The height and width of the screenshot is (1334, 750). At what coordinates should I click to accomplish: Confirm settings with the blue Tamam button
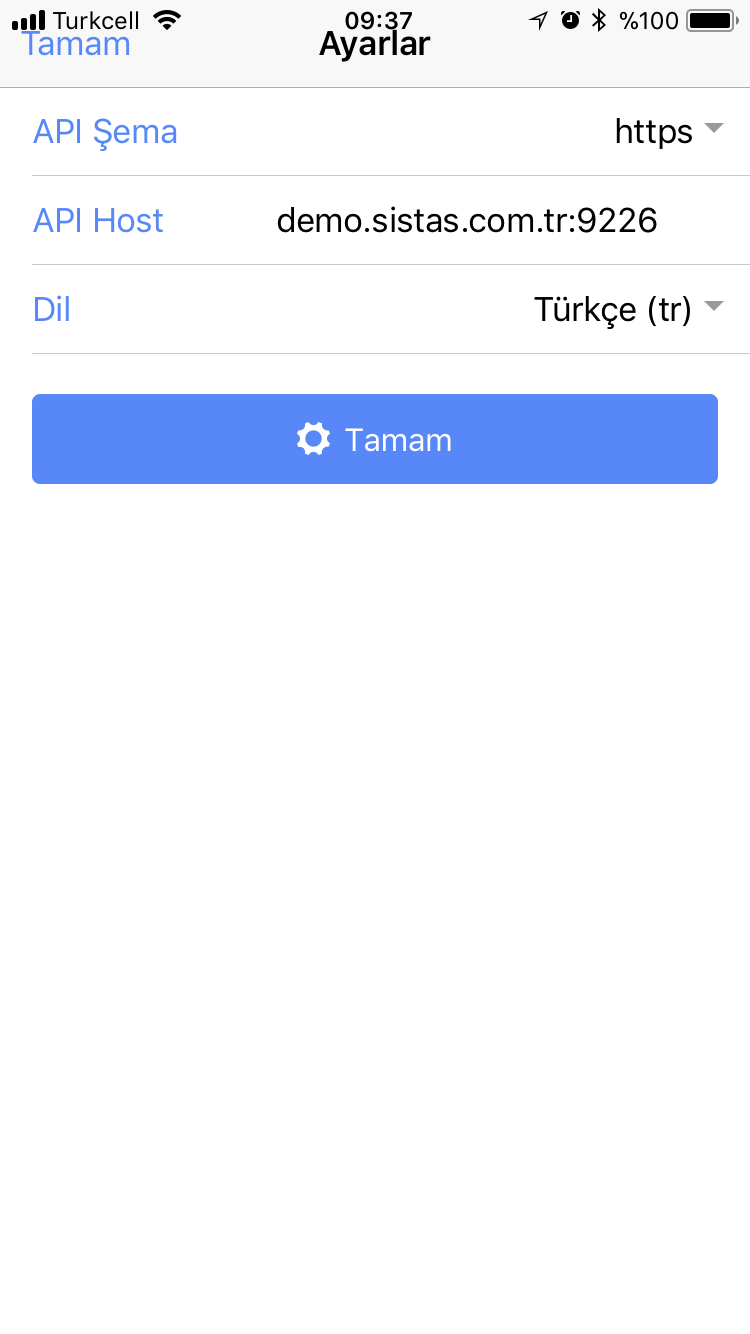375,439
